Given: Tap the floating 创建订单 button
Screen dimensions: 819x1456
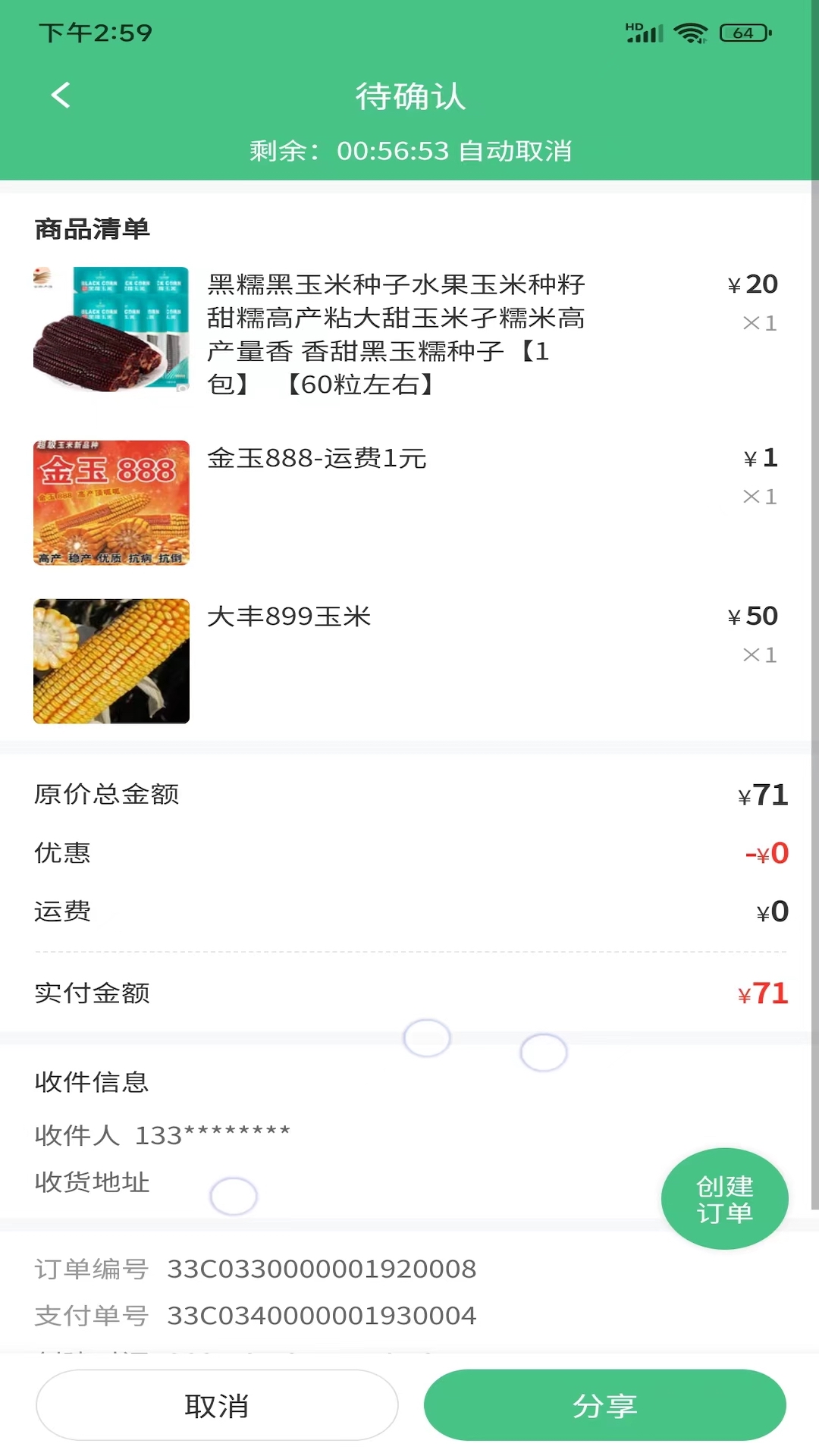Looking at the screenshot, I should [x=724, y=1199].
